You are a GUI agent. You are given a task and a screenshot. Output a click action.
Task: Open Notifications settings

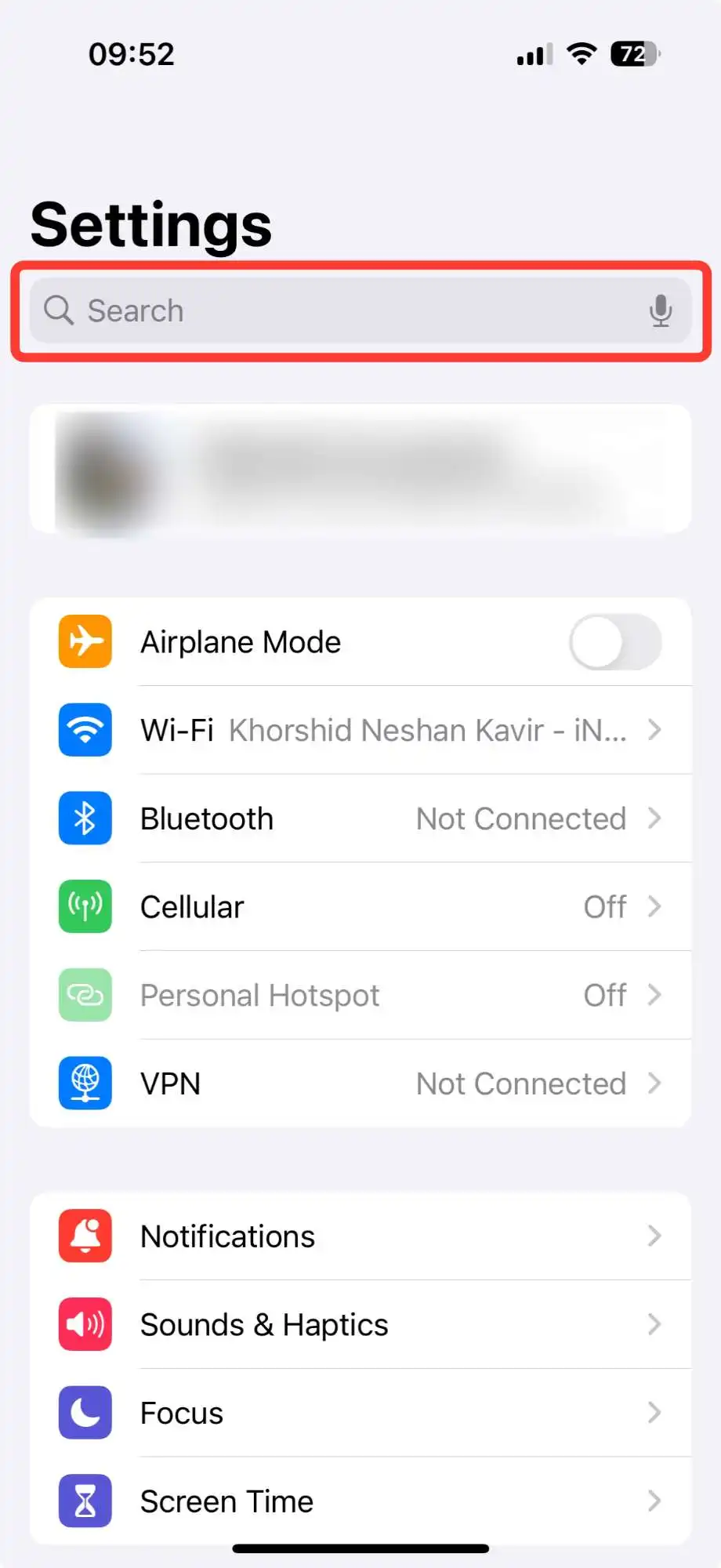[x=360, y=1236]
